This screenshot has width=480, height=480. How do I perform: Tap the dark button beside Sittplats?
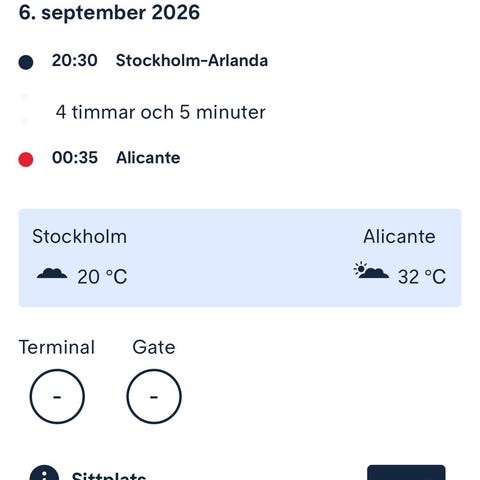(x=406, y=473)
